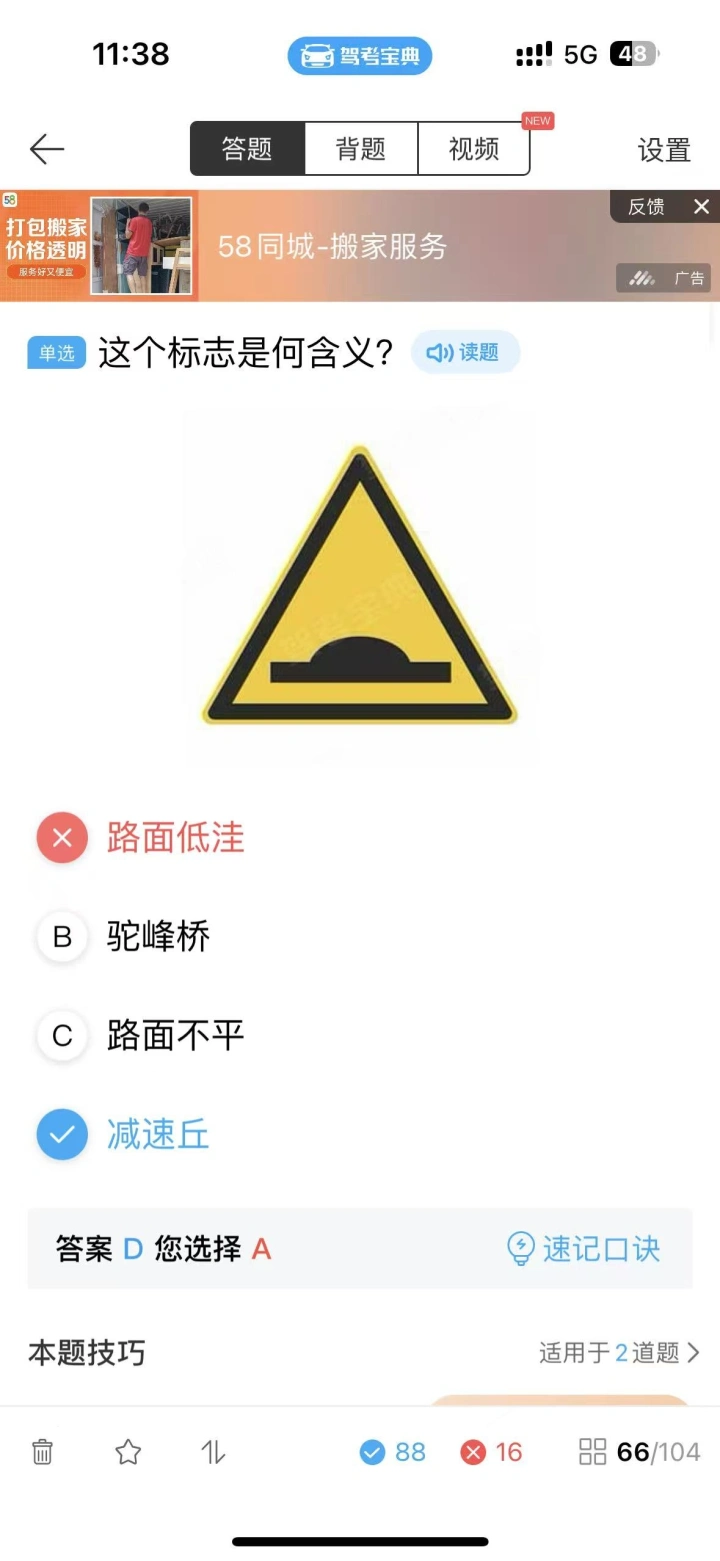
Task: Open the 58同城-搬家服务 ad
Action: 332,247
